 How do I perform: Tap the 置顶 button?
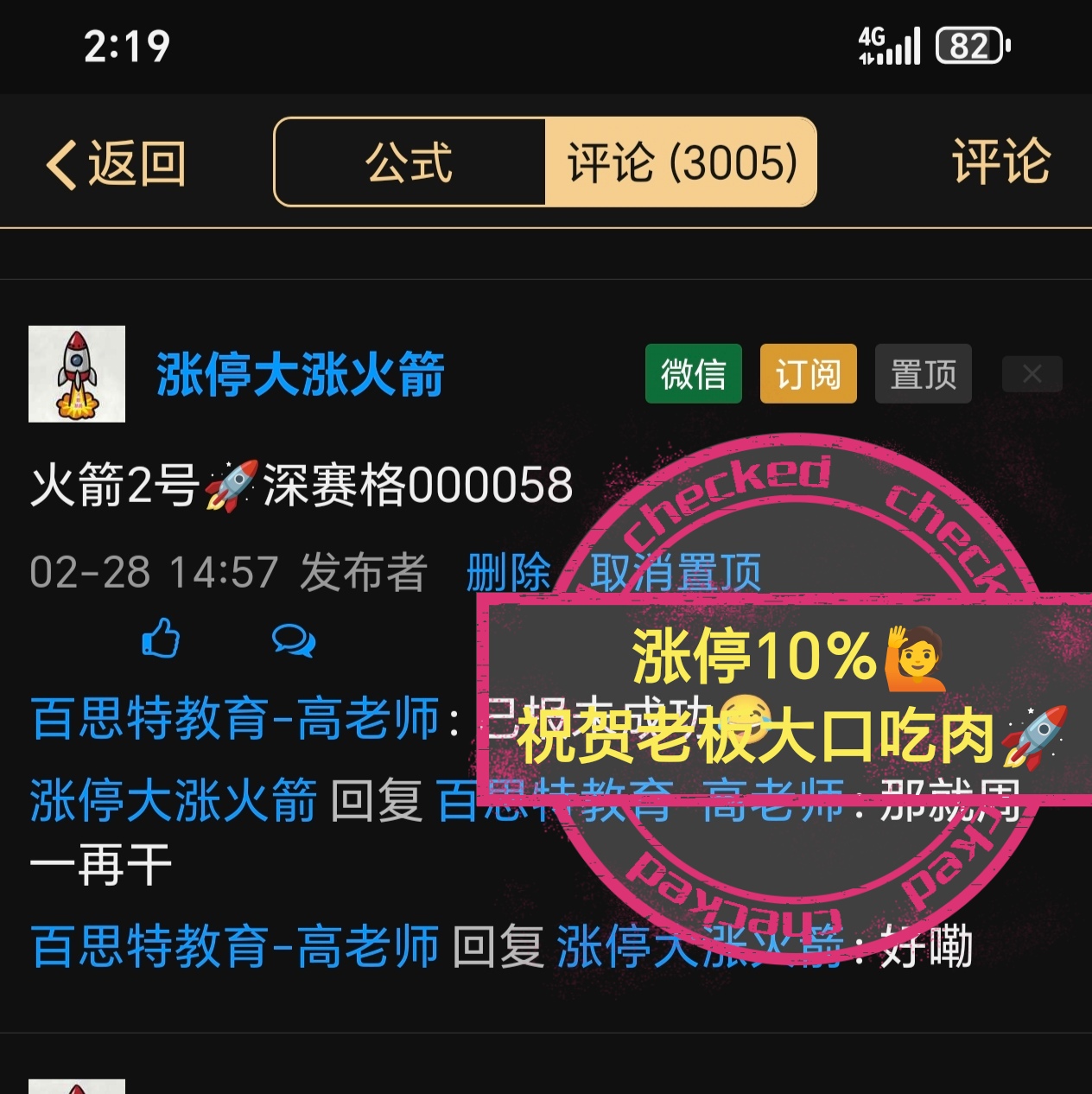click(923, 374)
